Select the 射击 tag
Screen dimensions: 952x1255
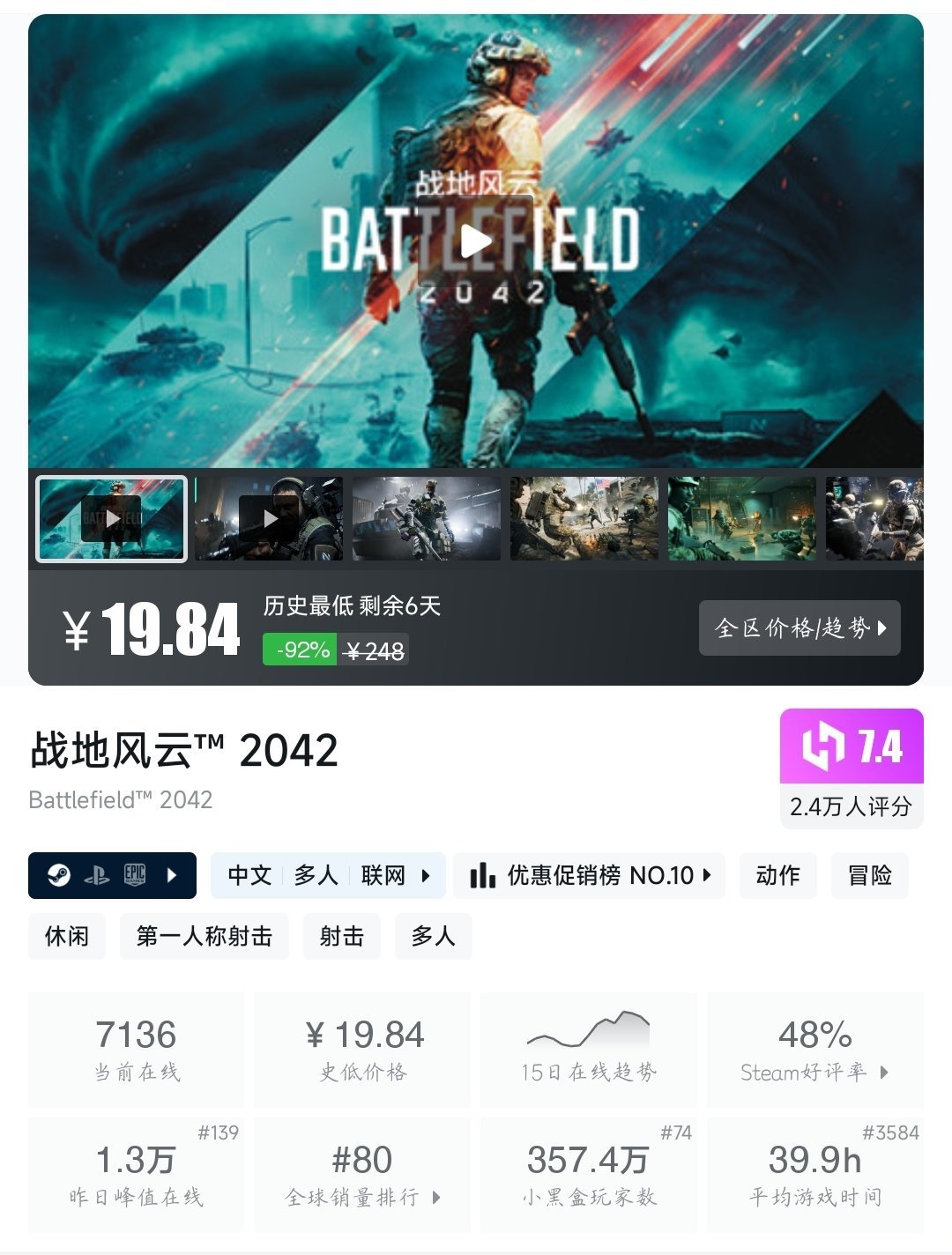click(x=342, y=936)
